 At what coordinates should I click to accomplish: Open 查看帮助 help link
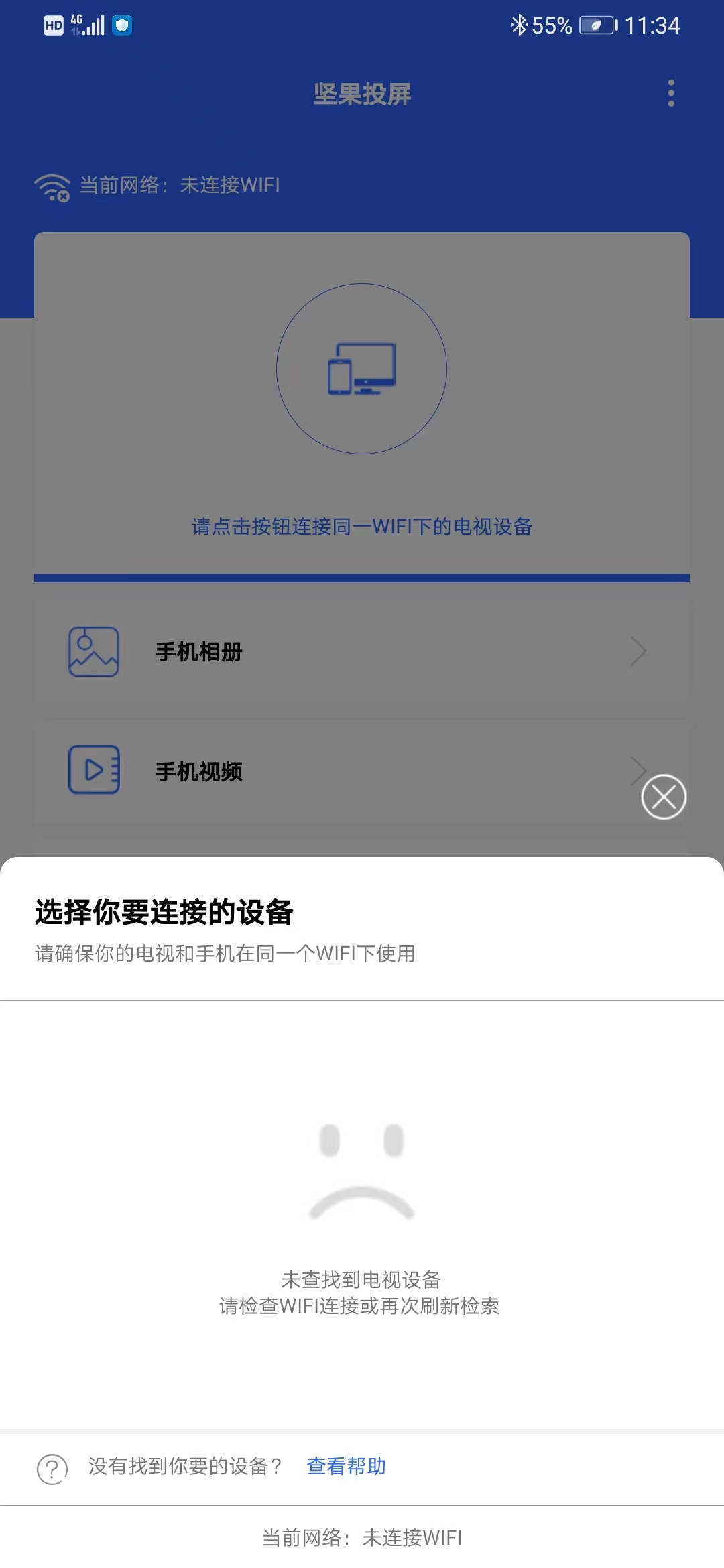346,1465
